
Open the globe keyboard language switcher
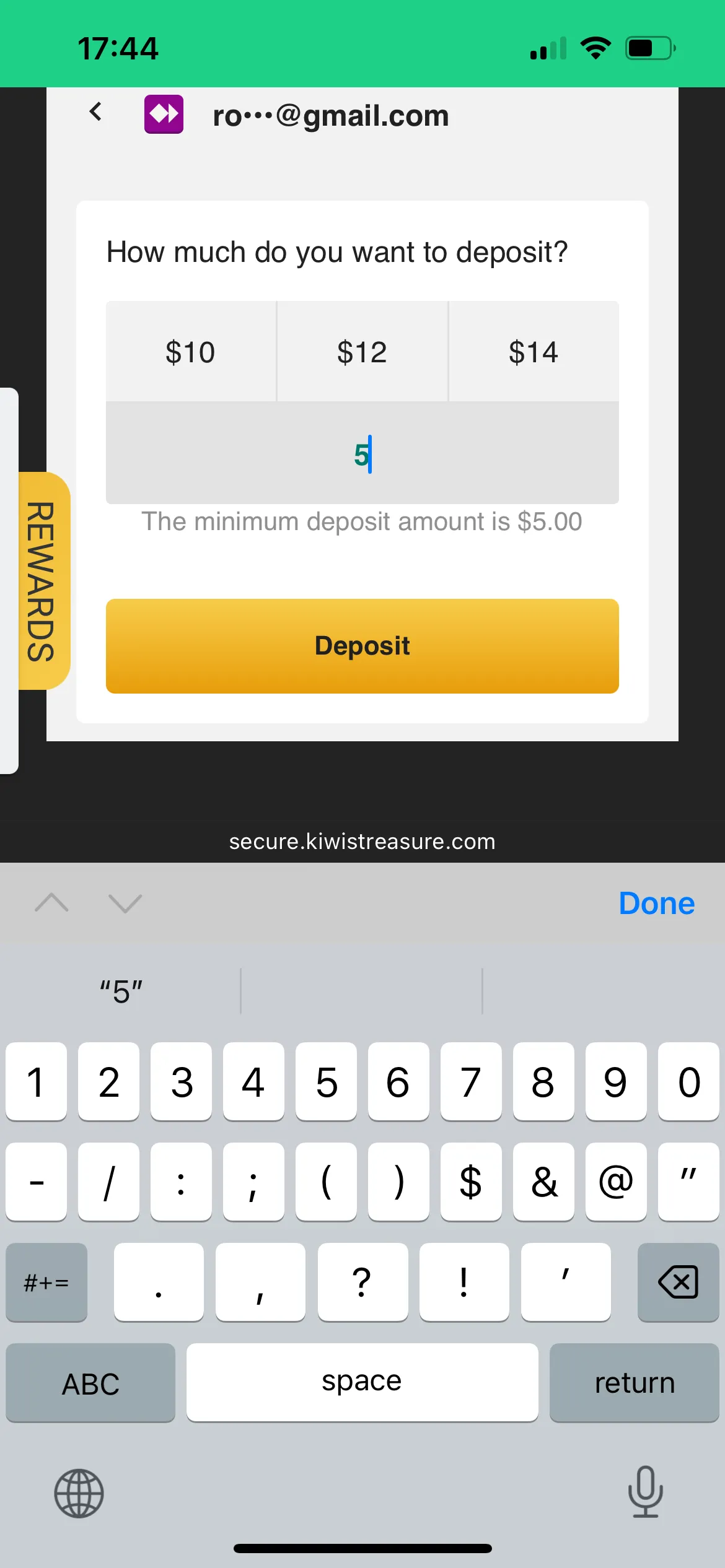point(79,1493)
